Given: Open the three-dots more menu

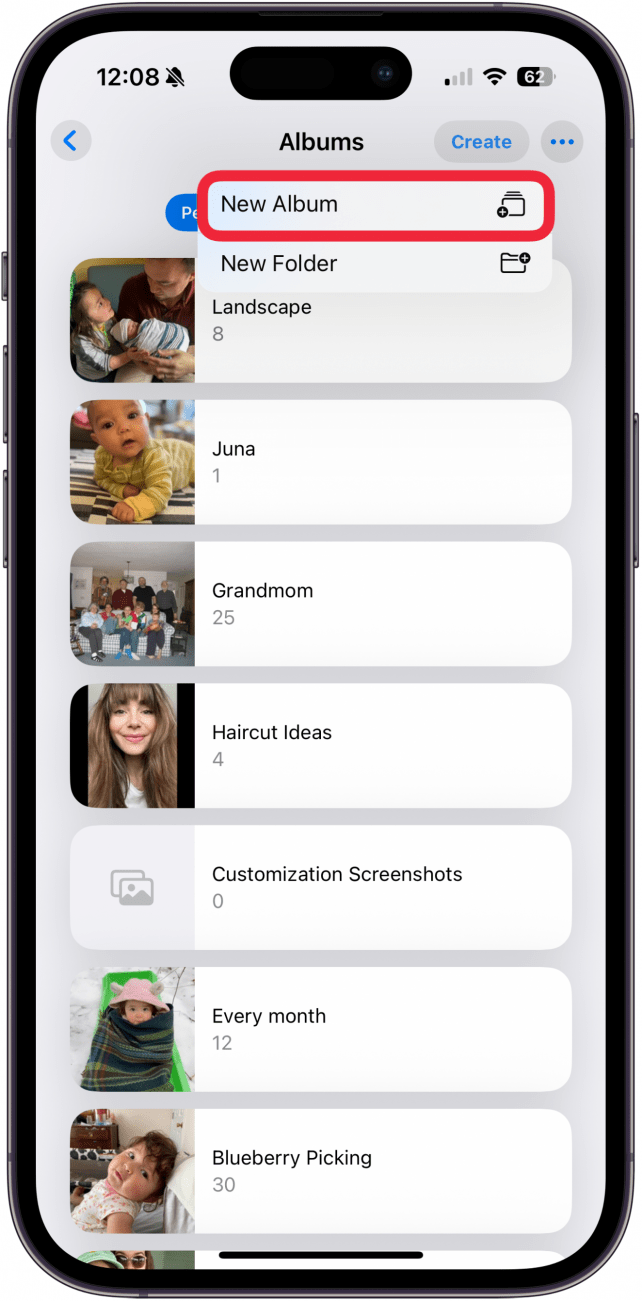Looking at the screenshot, I should coord(562,142).
